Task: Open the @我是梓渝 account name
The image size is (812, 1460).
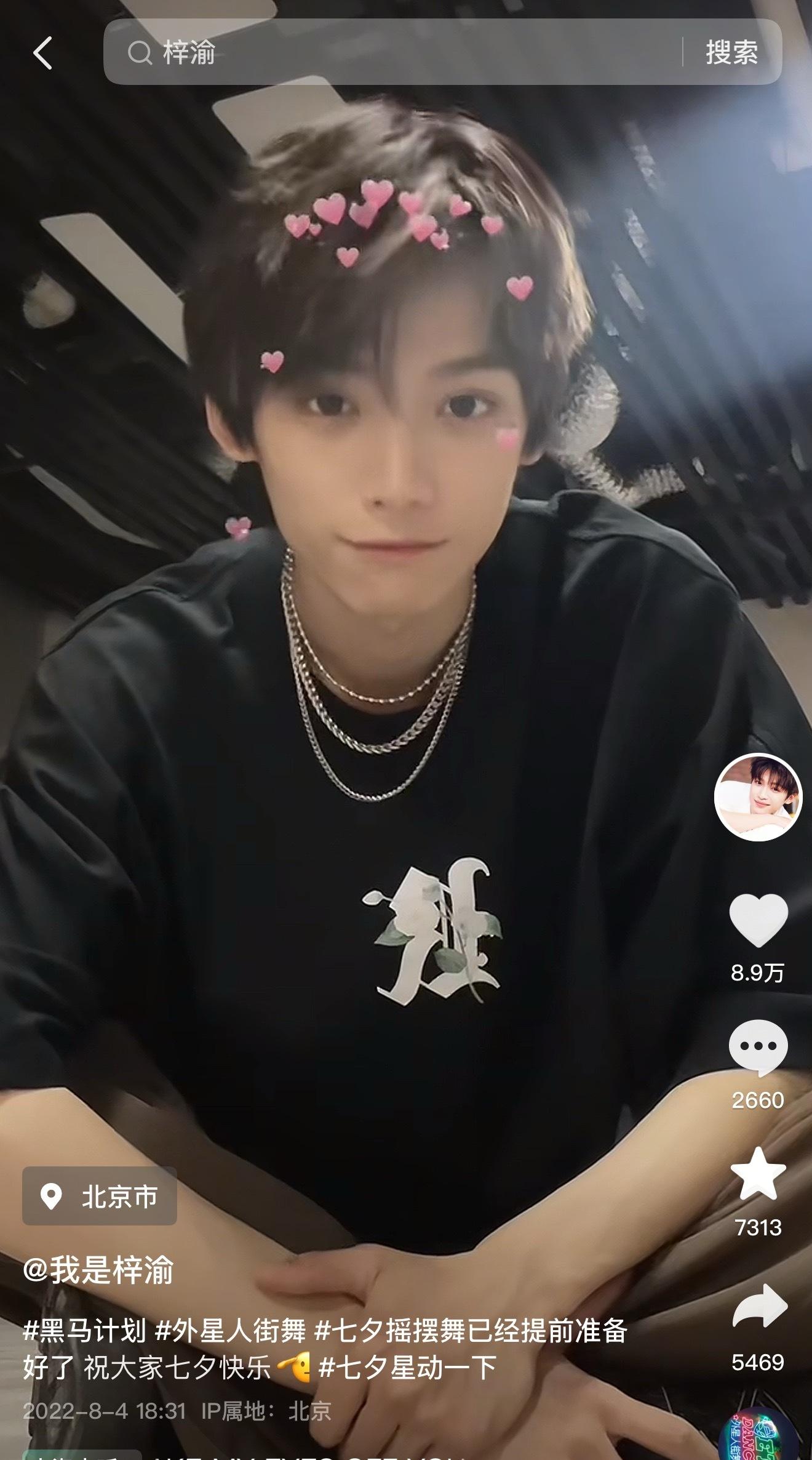Action: [98, 1270]
